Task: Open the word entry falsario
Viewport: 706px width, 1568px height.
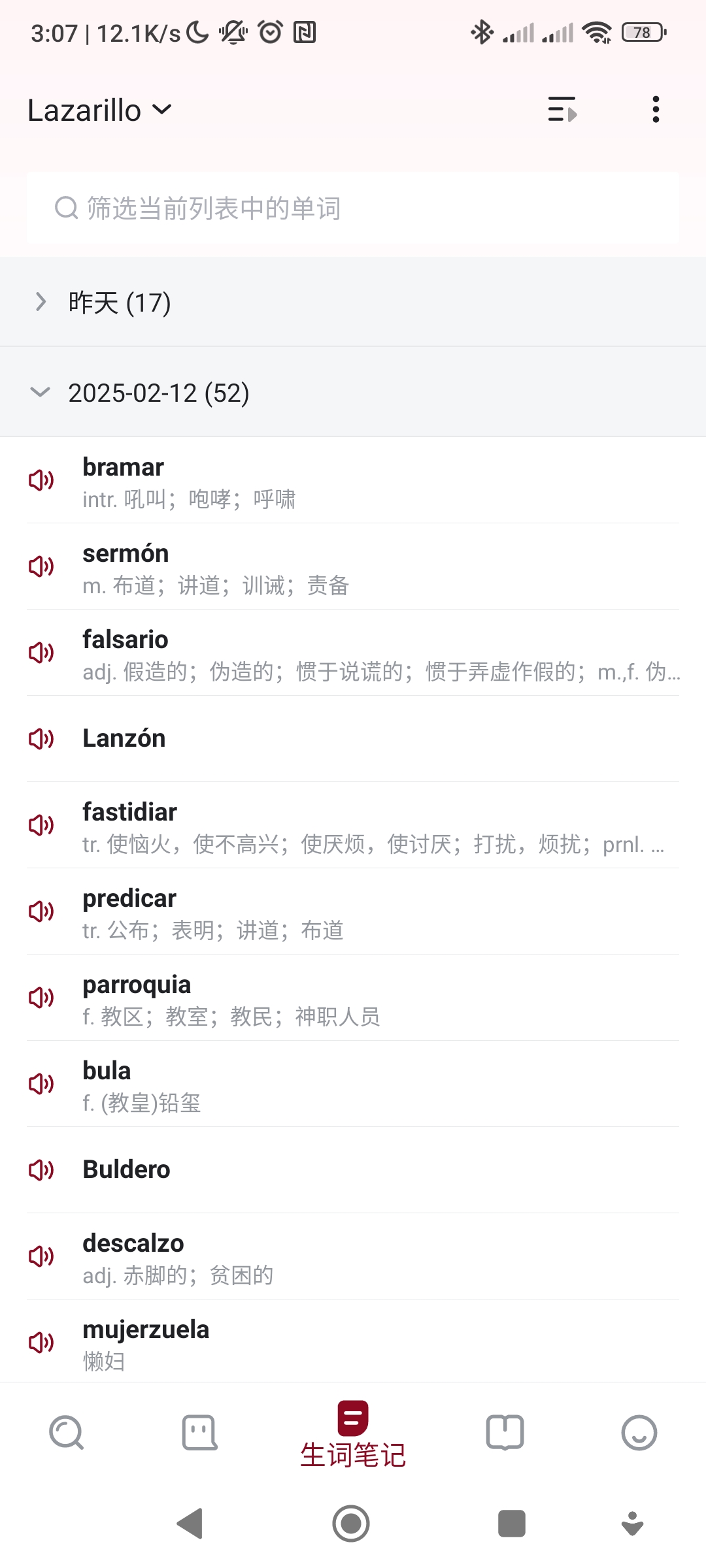Action: coord(353,653)
